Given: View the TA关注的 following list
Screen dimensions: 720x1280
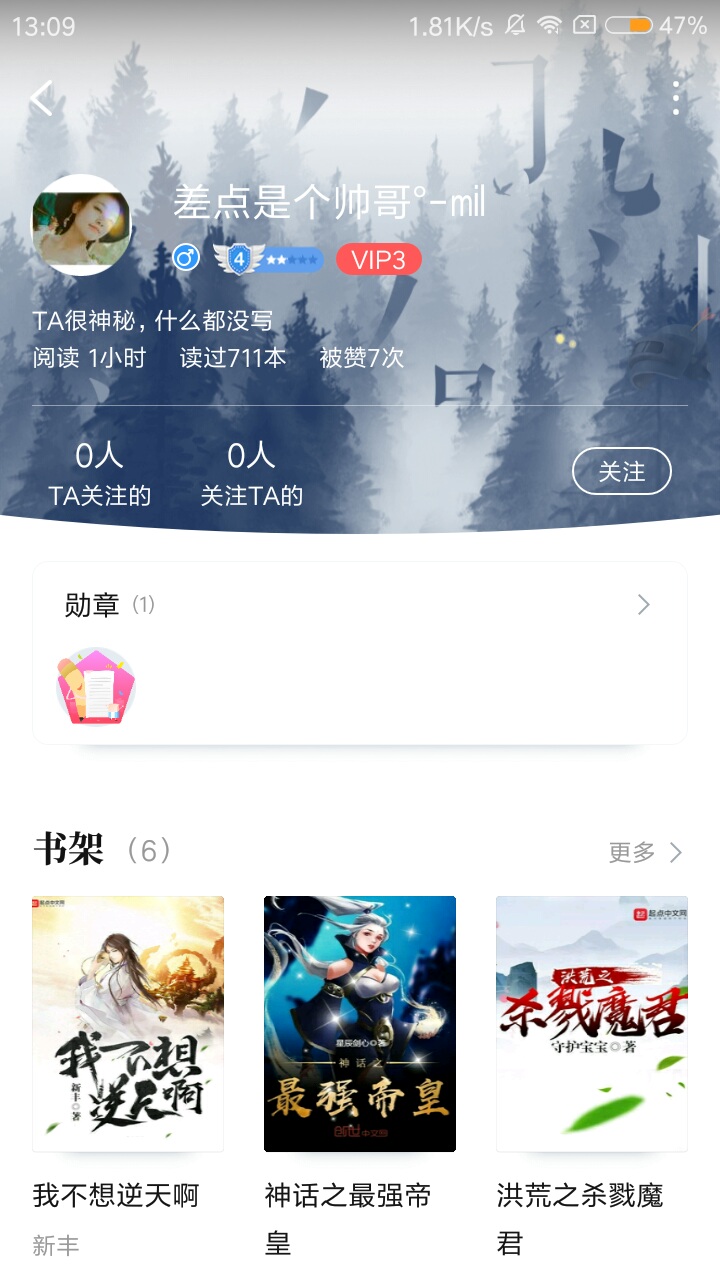Looking at the screenshot, I should click(100, 474).
